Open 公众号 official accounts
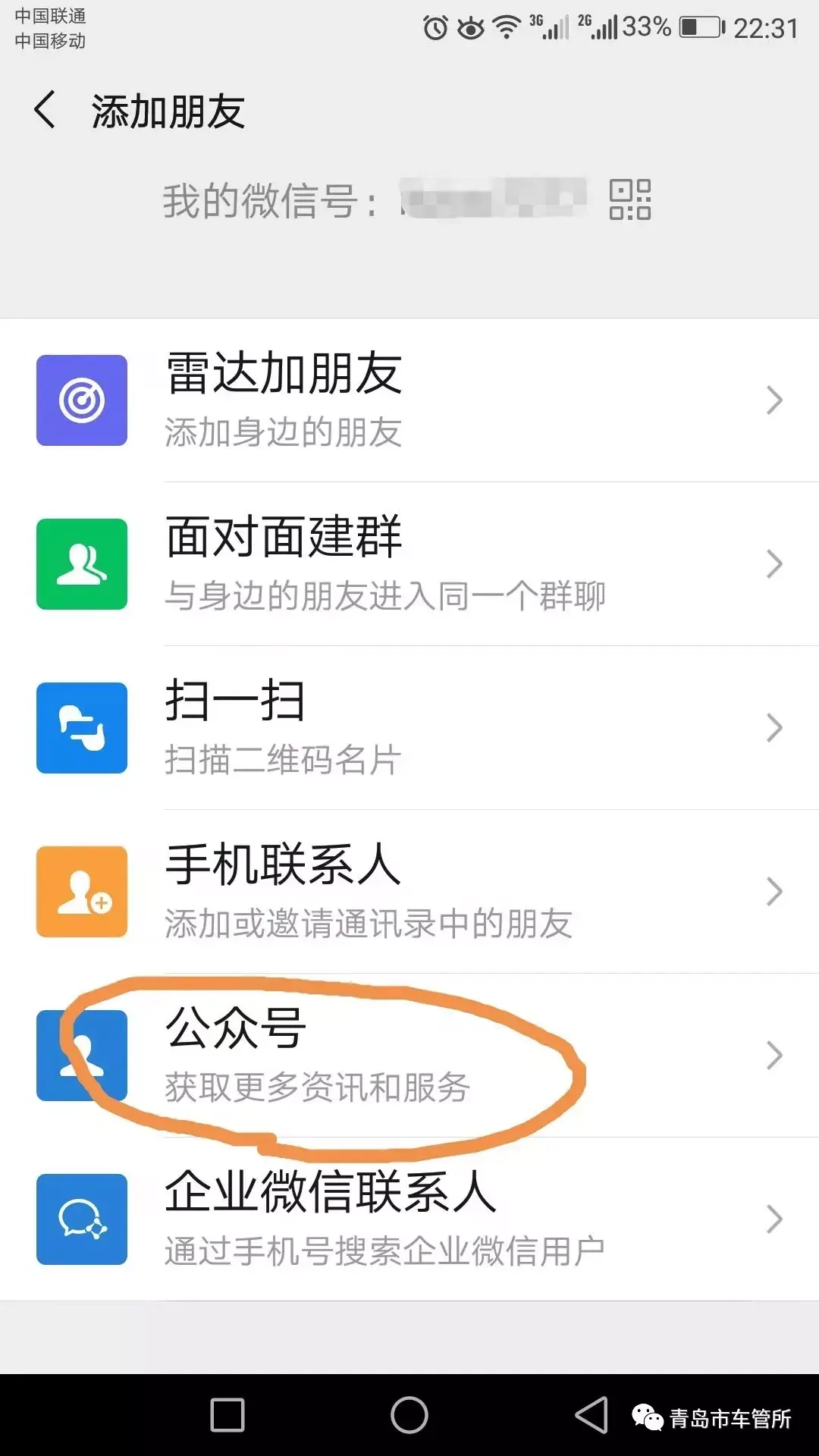819x1456 pixels. [409, 1056]
